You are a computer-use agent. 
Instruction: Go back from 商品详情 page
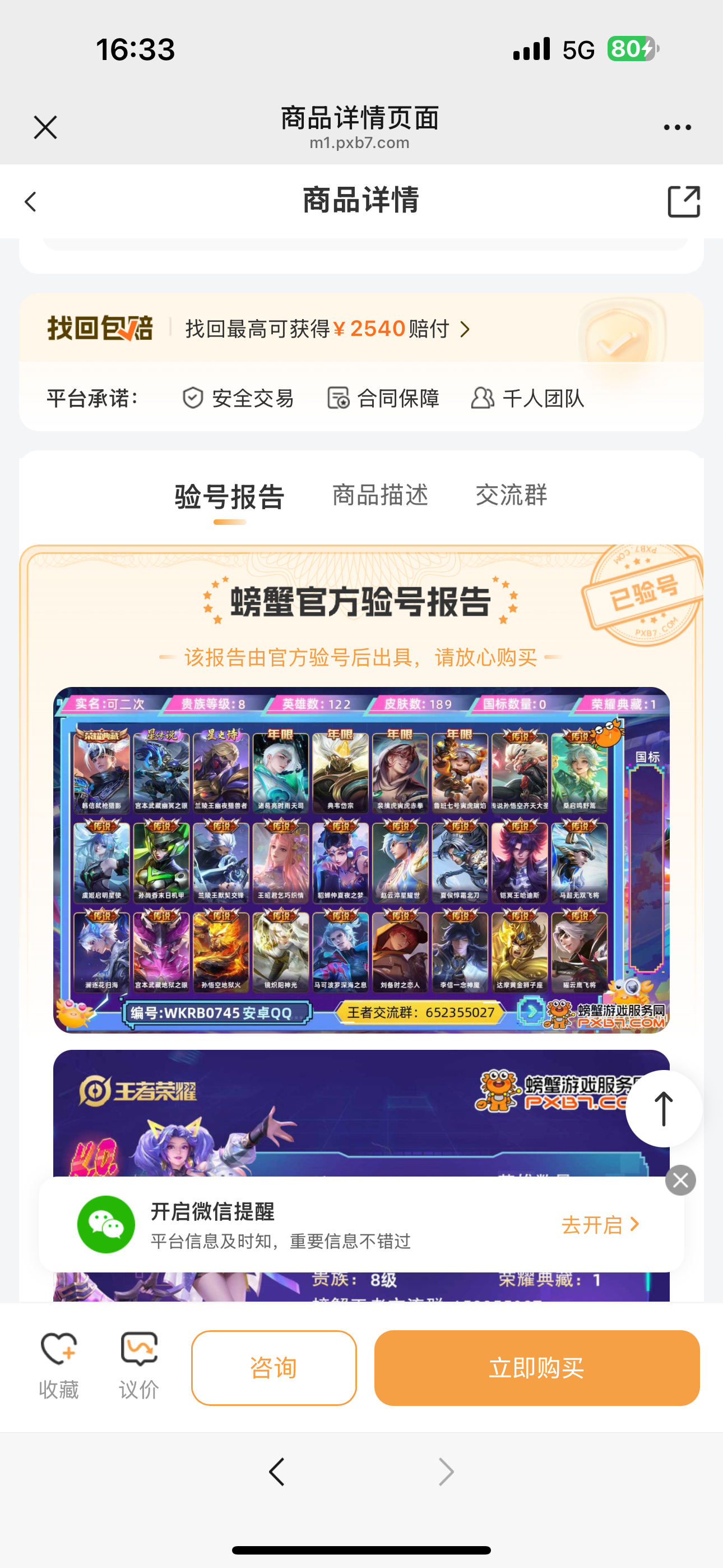click(x=30, y=201)
